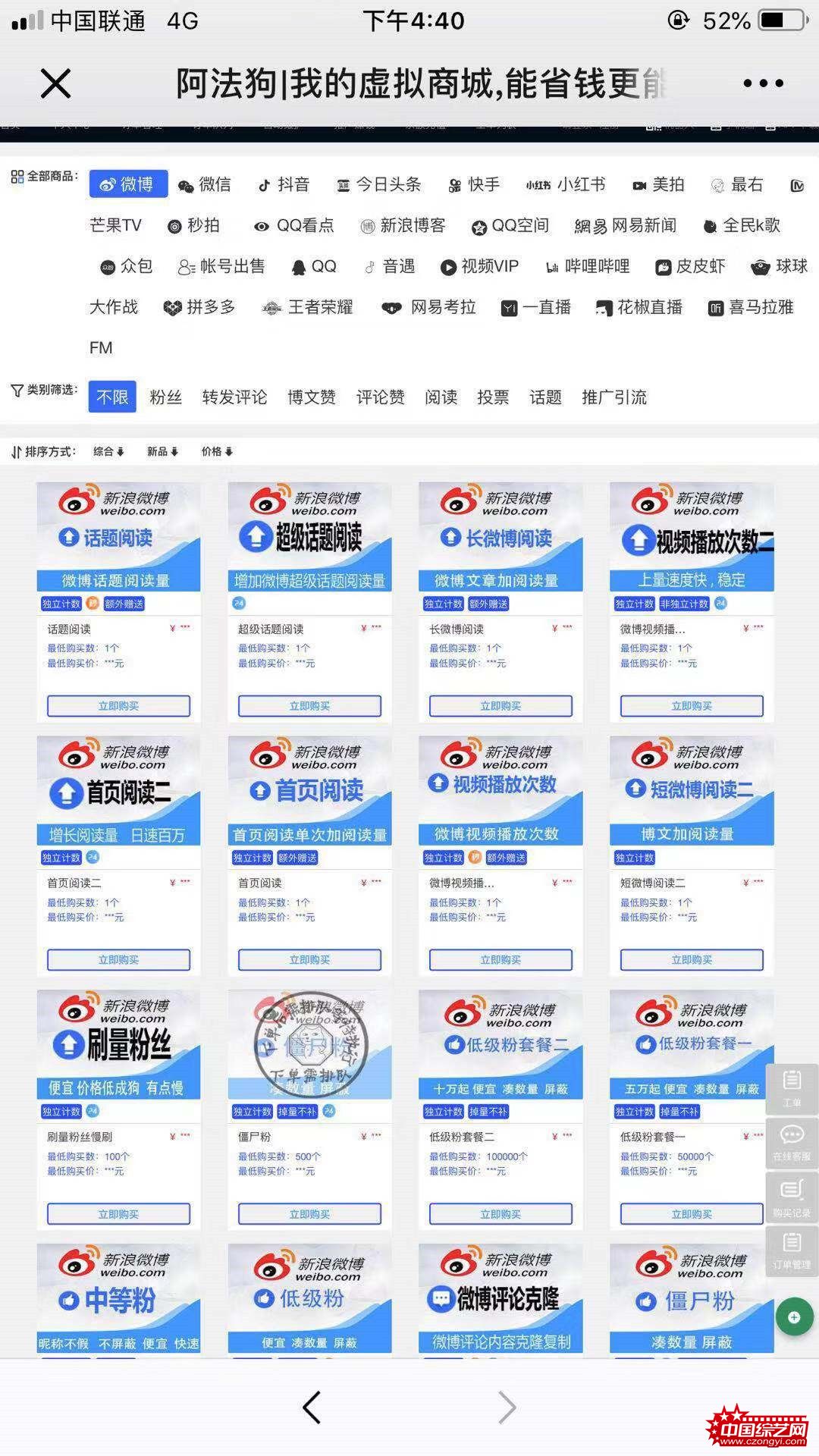Tap 立即购买 under 超级话题阅读
Screen dimensions: 819x1456
[x=309, y=706]
